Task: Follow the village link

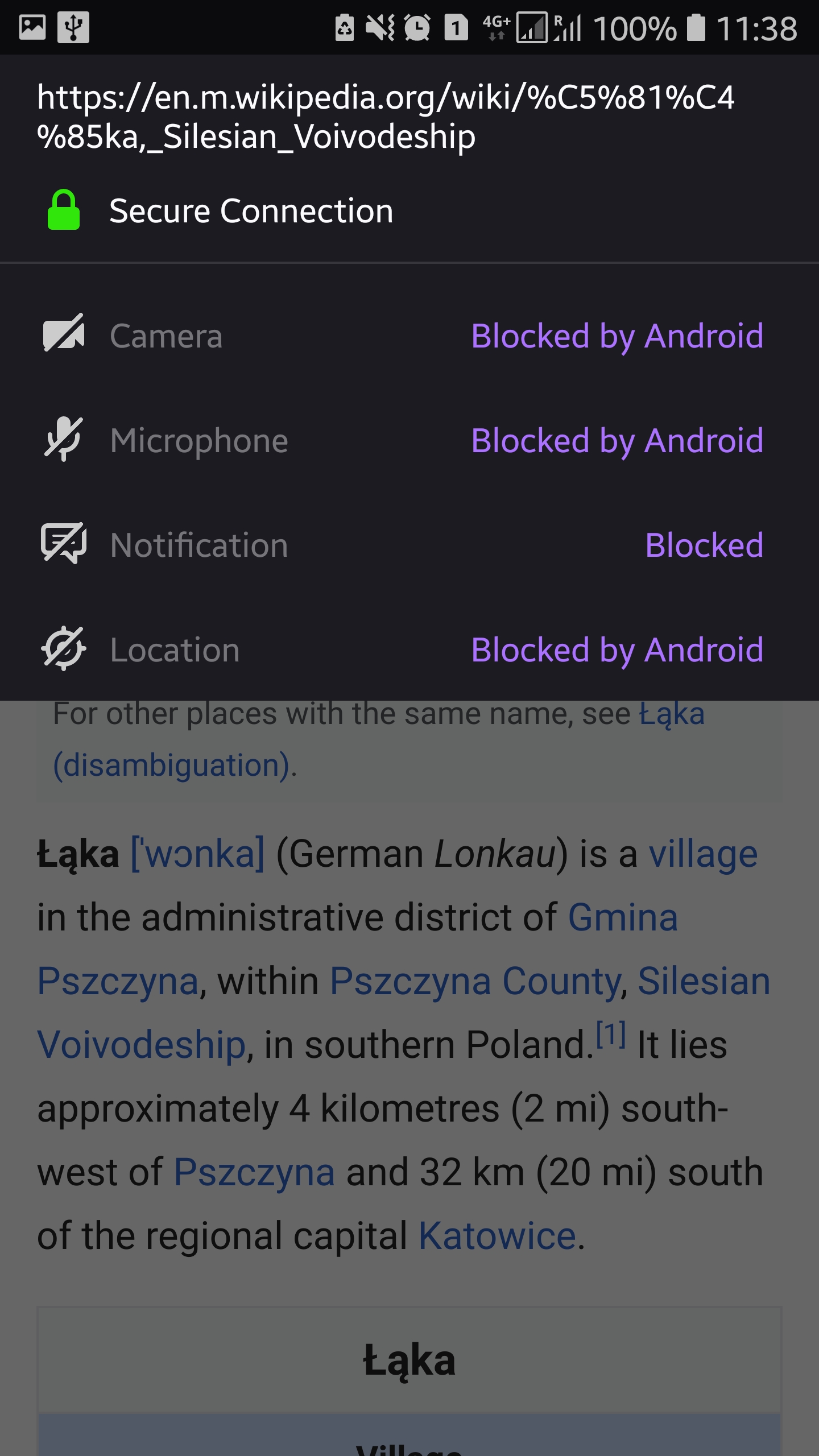Action: tap(703, 854)
